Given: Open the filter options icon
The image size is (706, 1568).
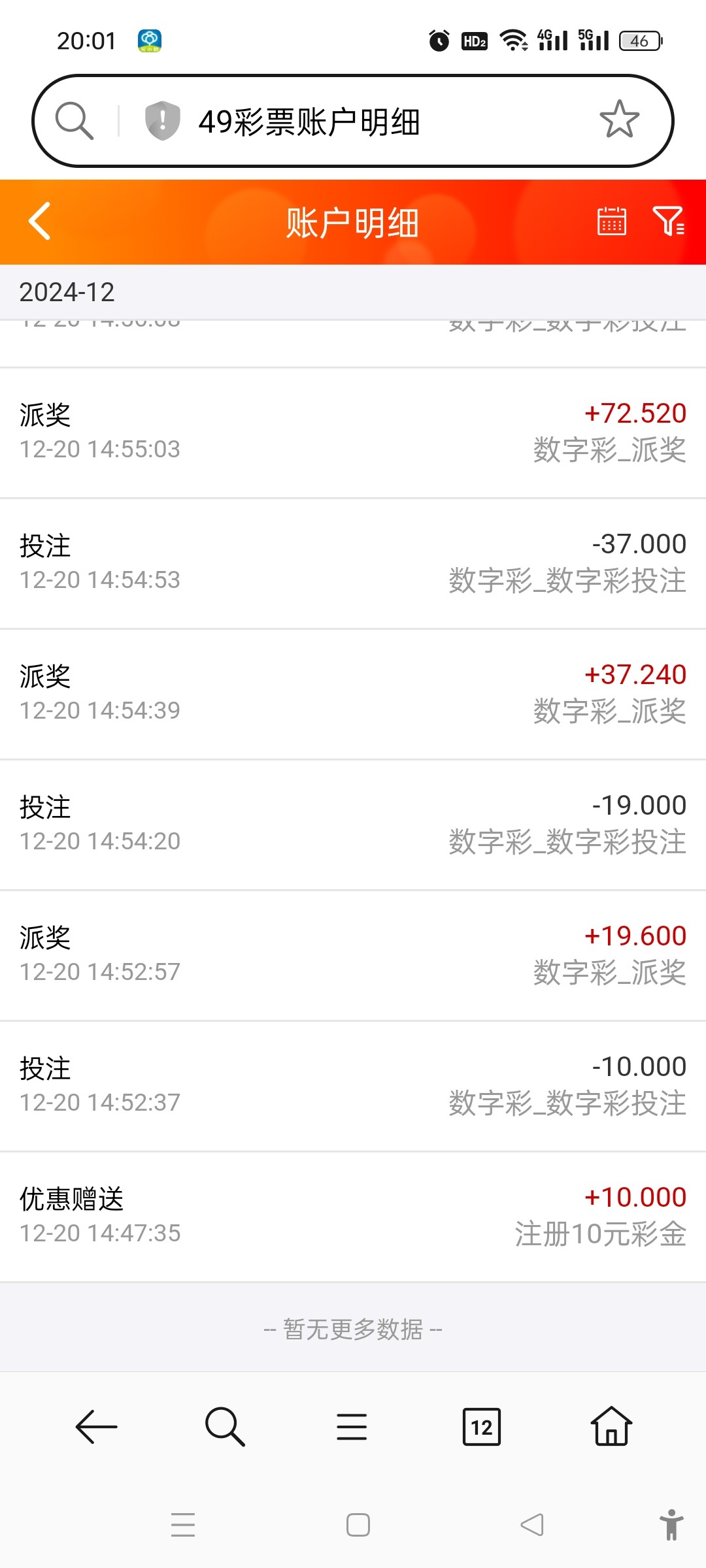Looking at the screenshot, I should [668, 221].
